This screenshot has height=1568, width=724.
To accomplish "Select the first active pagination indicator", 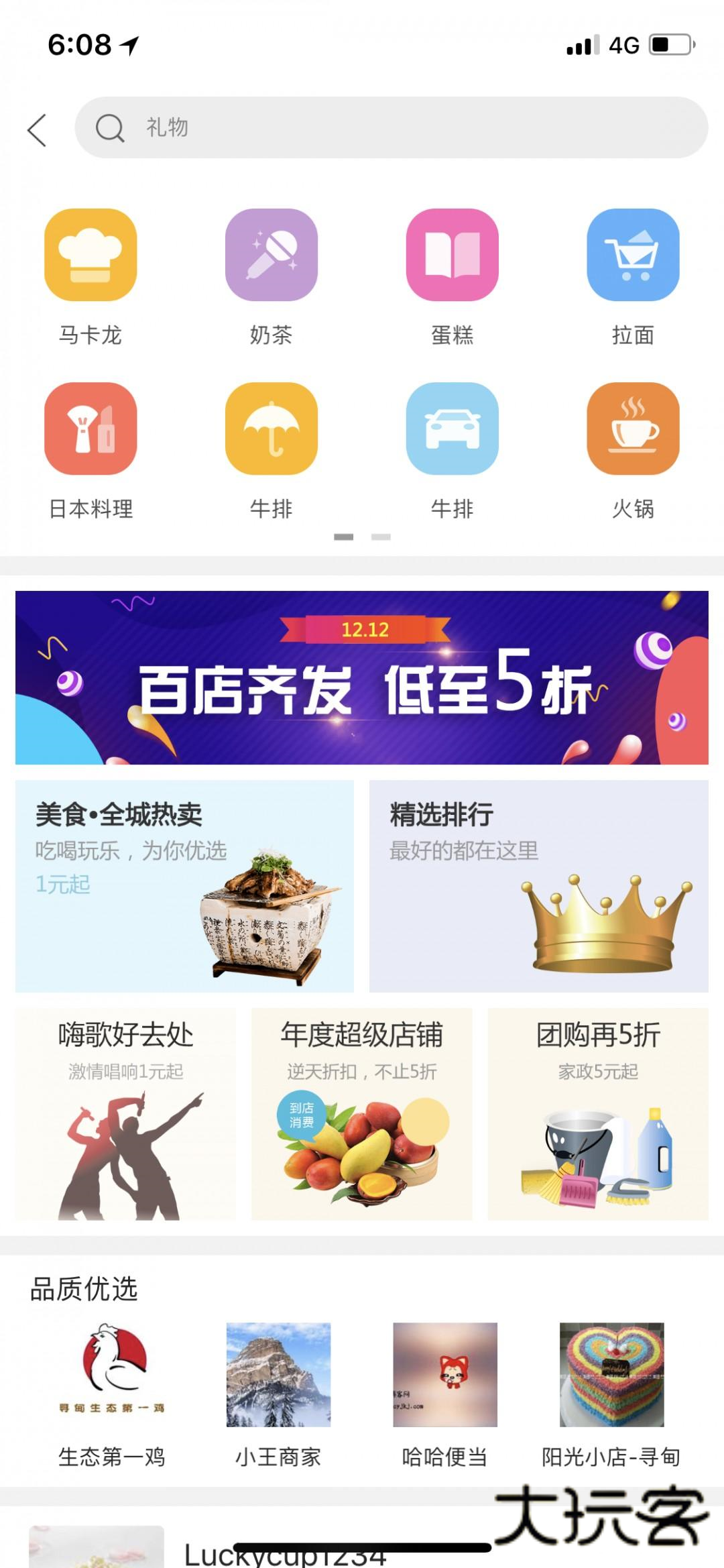I will point(344,537).
